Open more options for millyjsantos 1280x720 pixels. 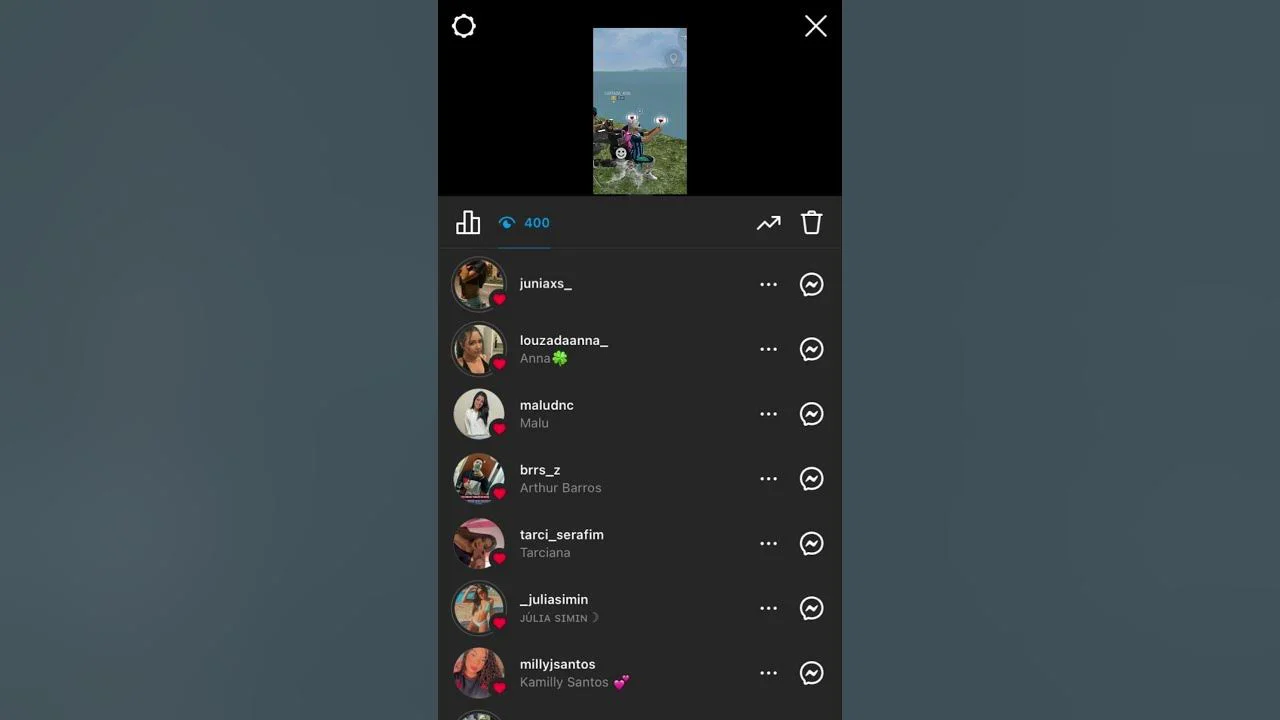tap(768, 673)
